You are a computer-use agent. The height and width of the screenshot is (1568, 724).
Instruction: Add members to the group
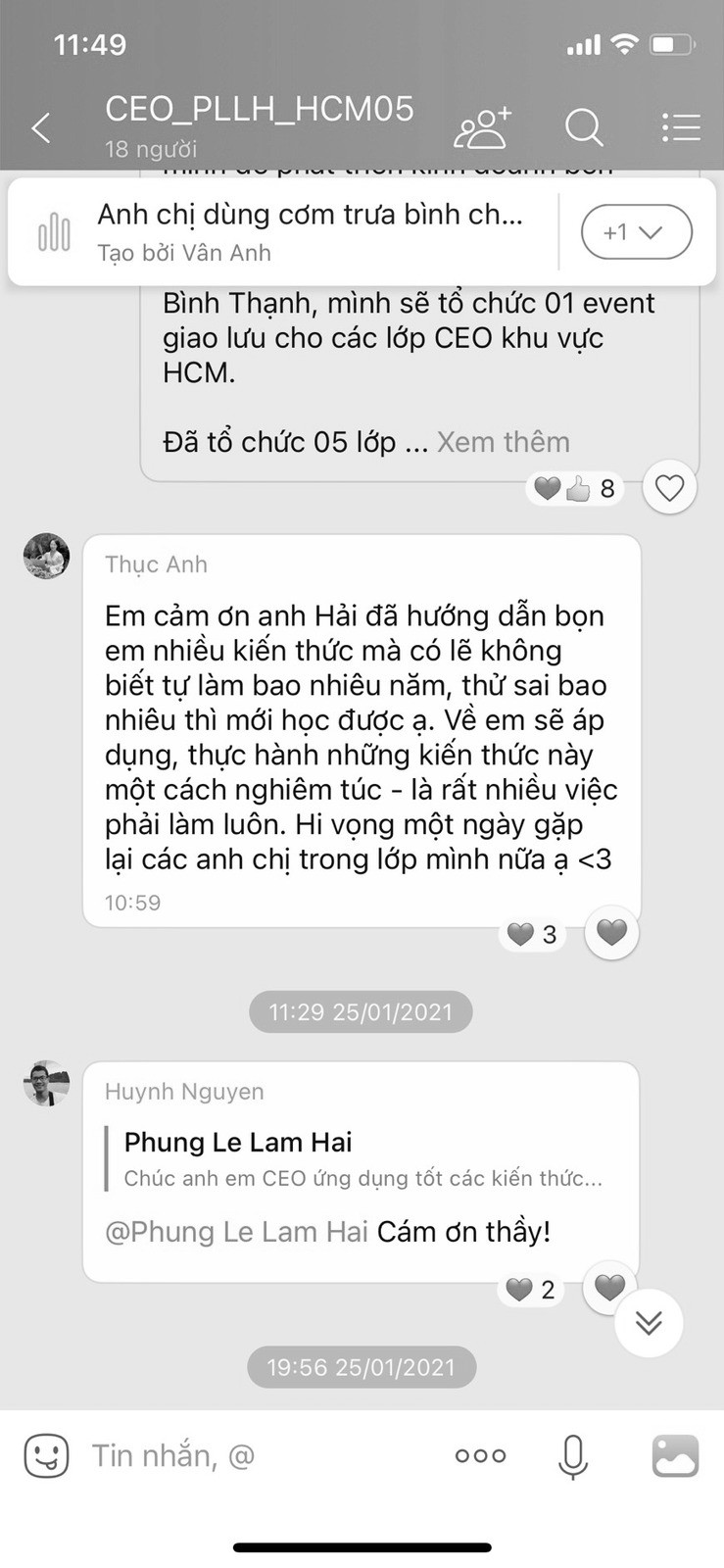tap(483, 127)
